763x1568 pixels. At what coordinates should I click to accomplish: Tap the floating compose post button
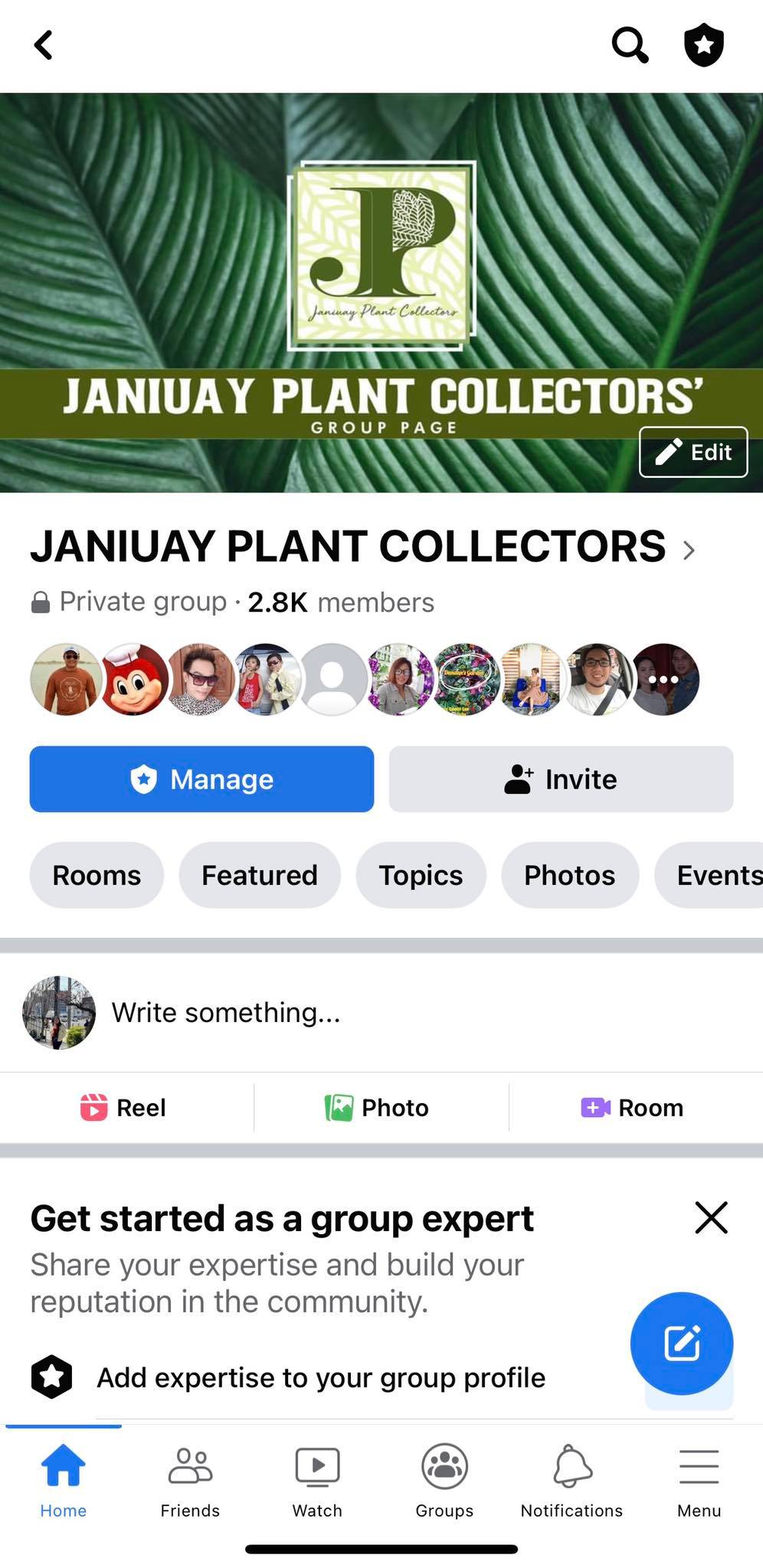681,1343
